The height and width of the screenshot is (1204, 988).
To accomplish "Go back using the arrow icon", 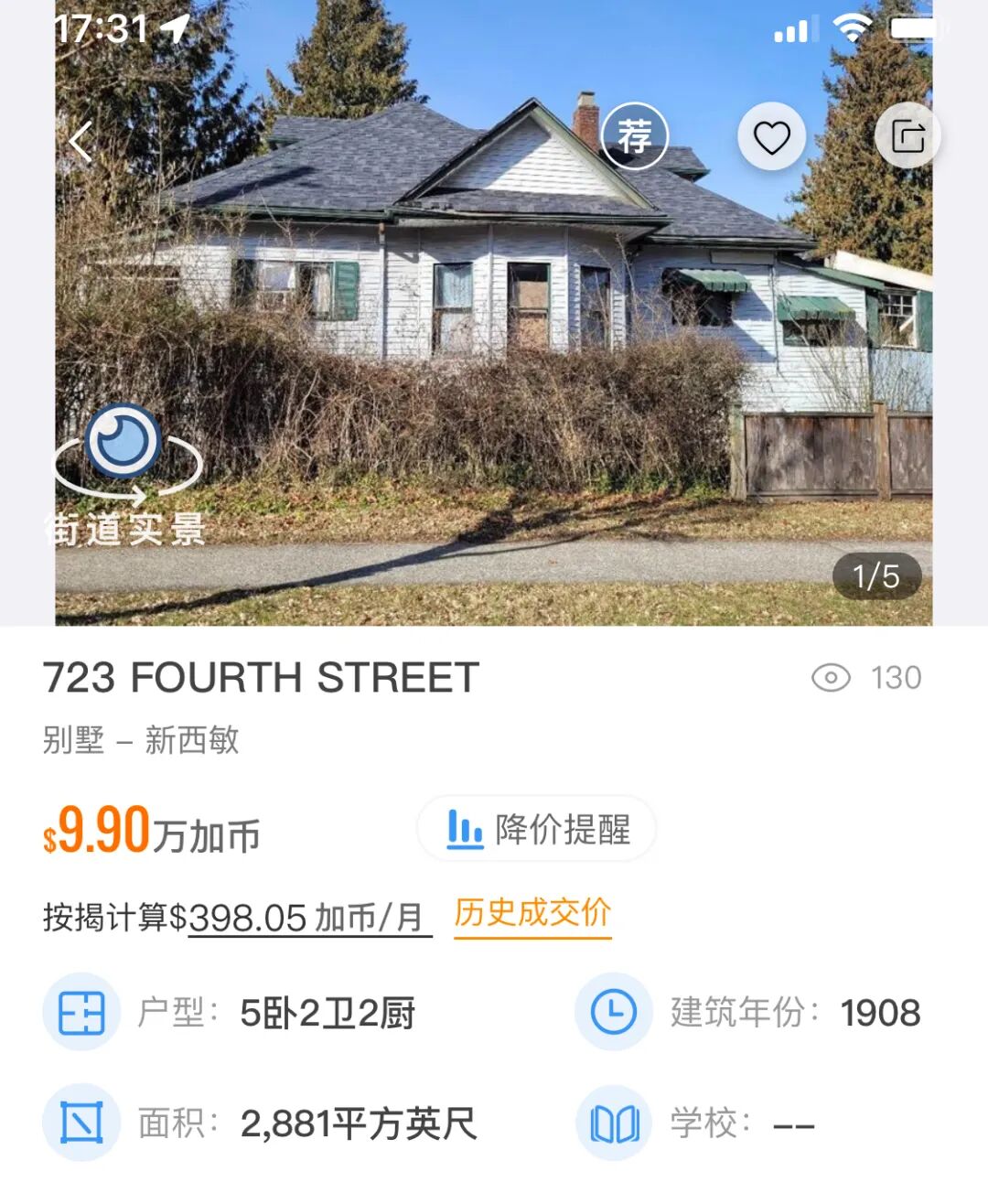I will point(81,142).
